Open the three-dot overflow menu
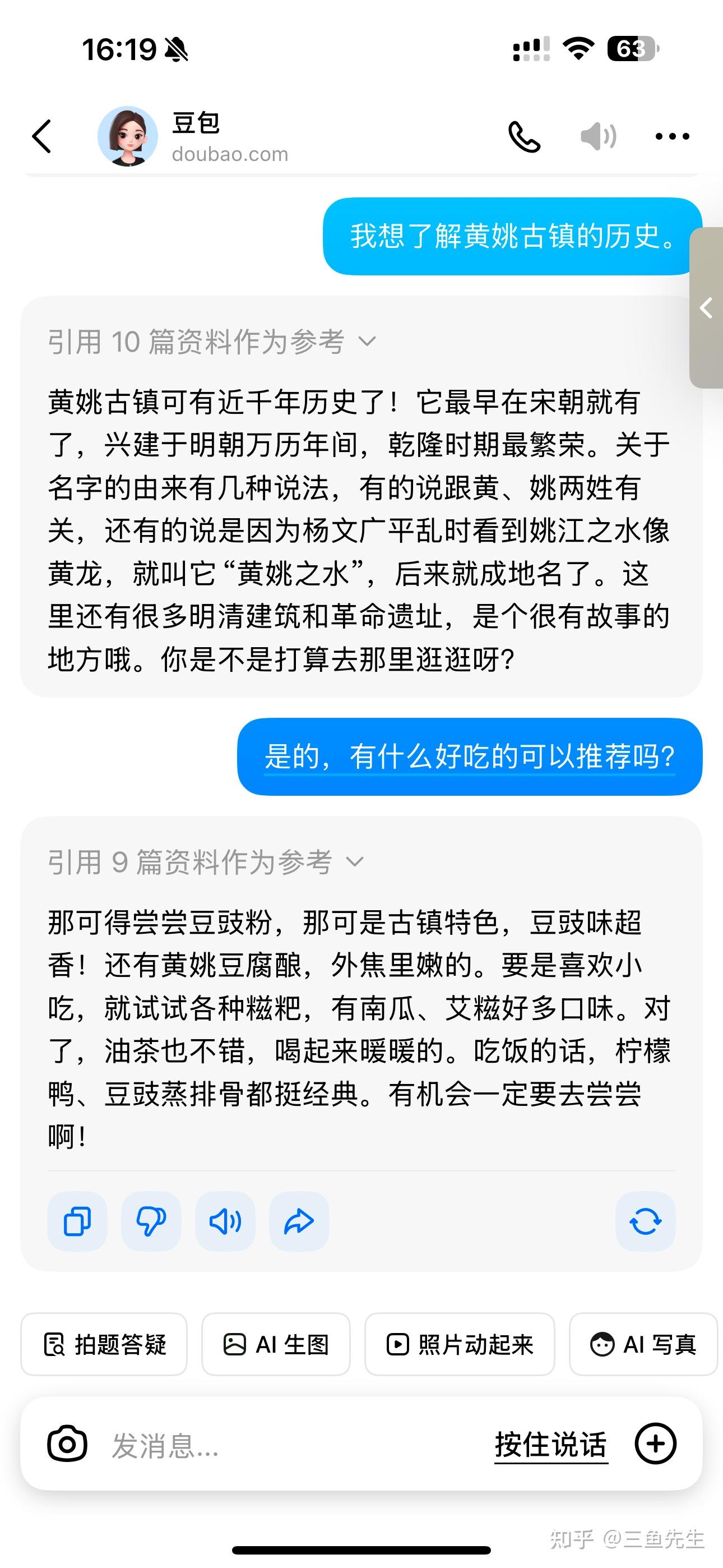The height and width of the screenshot is (1568, 723). click(x=672, y=136)
